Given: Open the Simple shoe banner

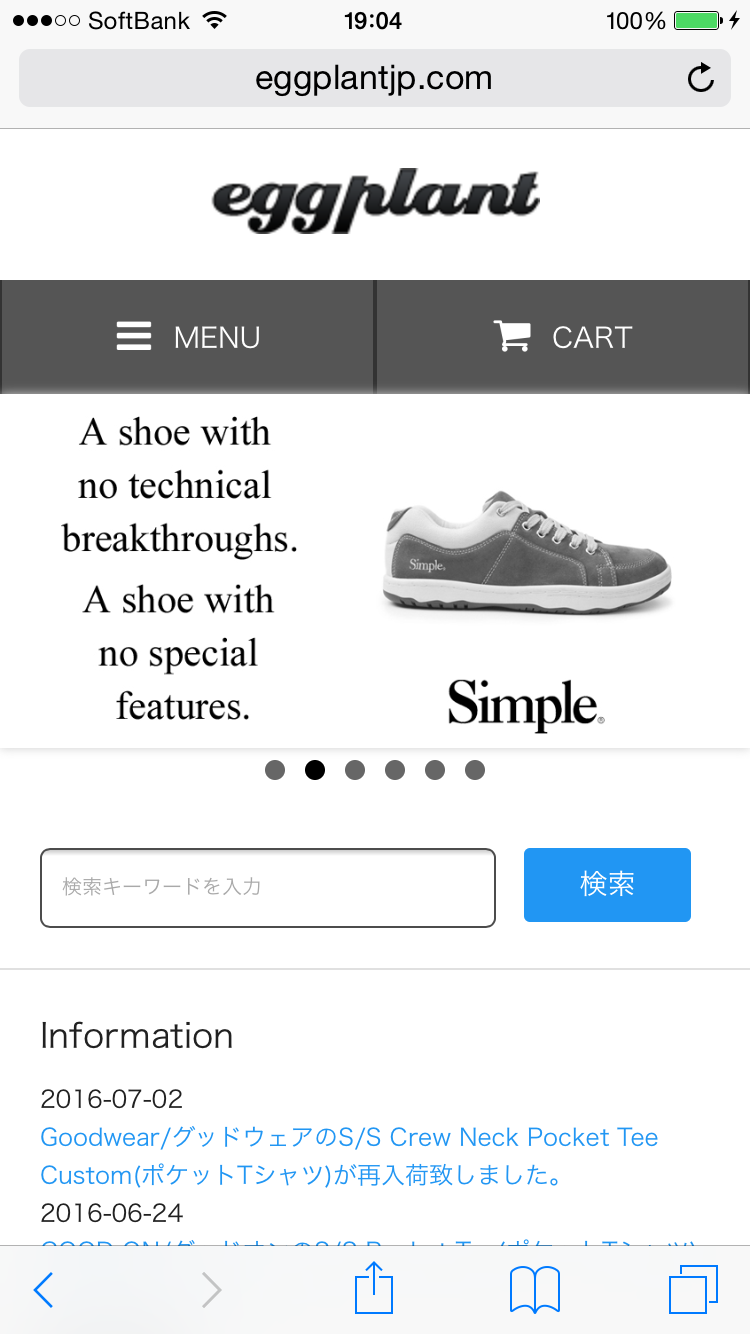Looking at the screenshot, I should pyautogui.click(x=375, y=571).
